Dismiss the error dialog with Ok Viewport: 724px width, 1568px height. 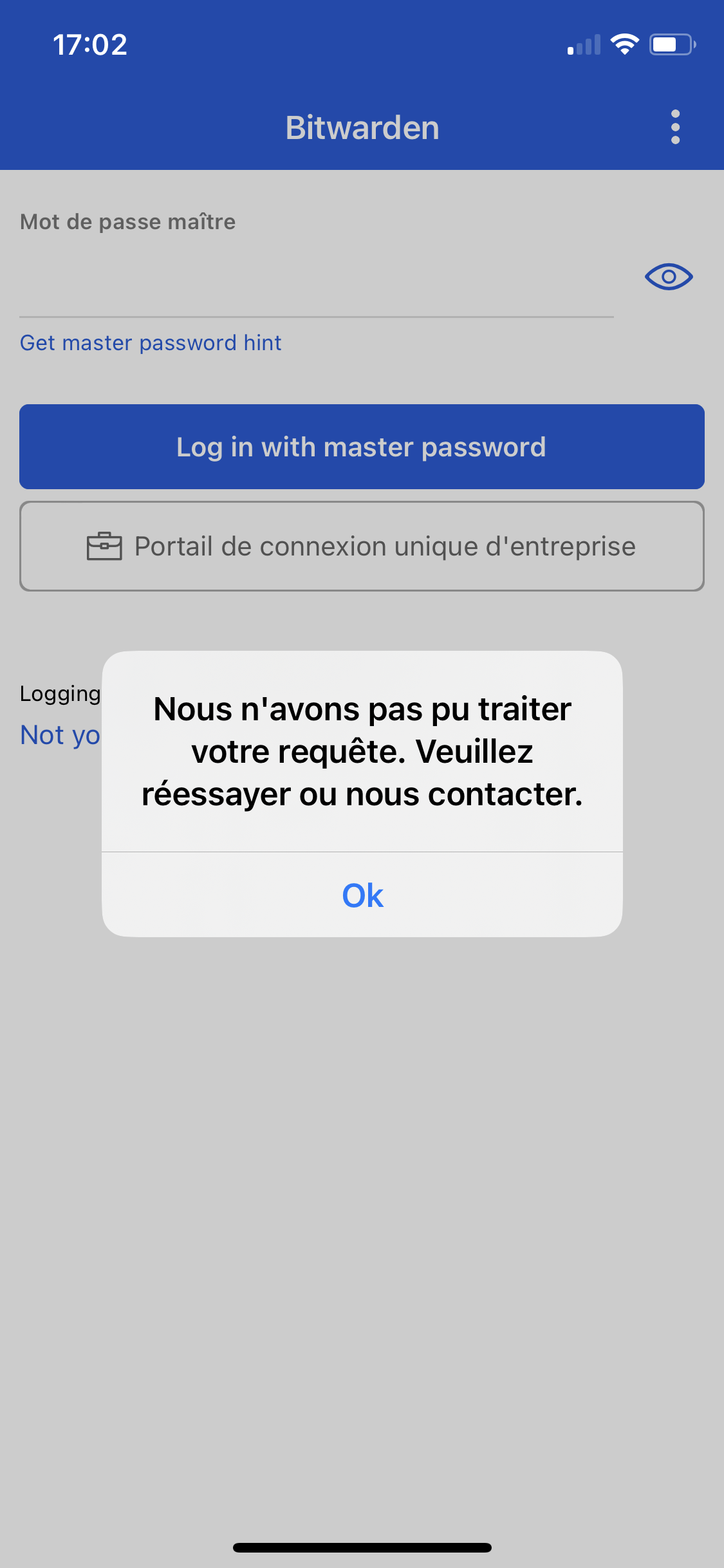tap(362, 895)
